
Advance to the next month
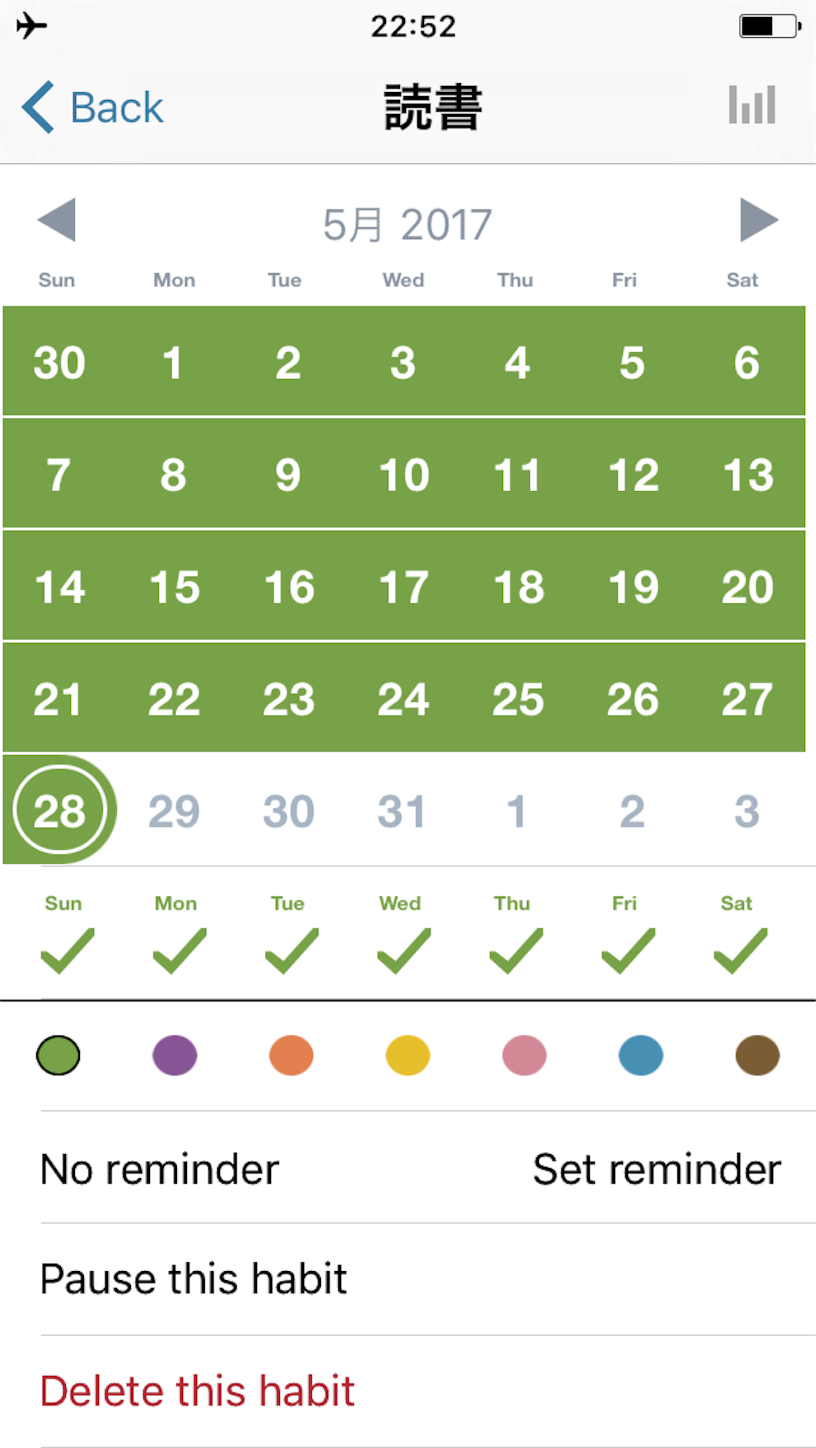coord(759,220)
